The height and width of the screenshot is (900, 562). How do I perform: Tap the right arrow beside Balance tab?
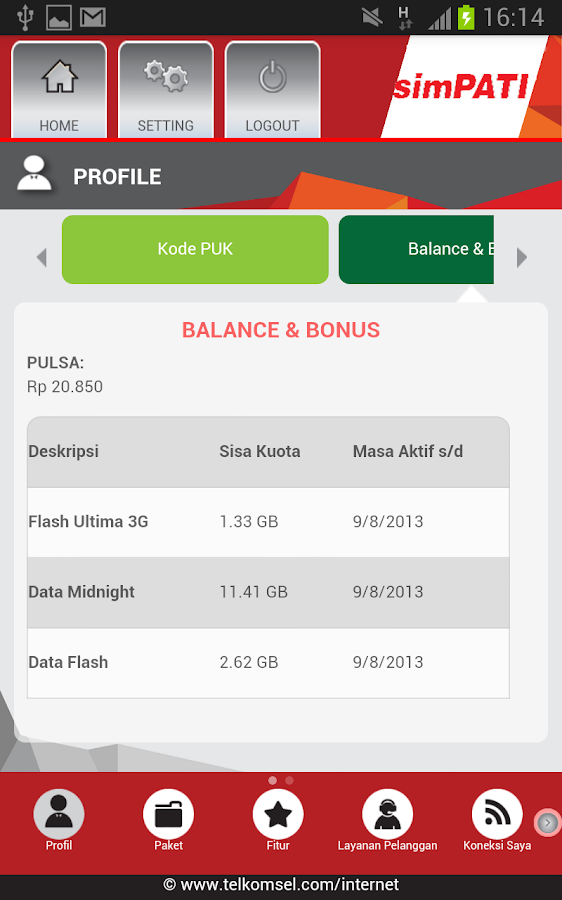[521, 258]
